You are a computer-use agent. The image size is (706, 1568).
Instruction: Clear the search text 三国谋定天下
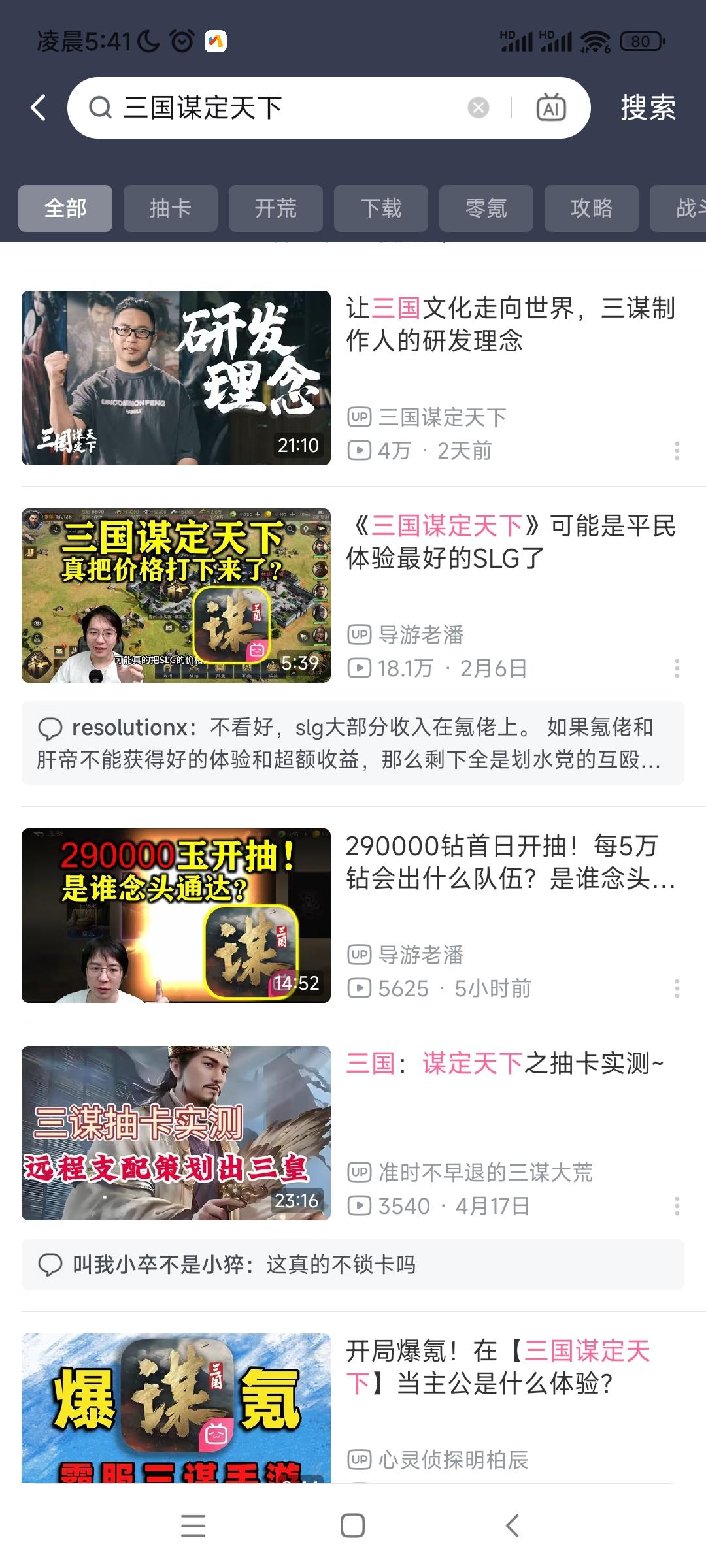point(479,108)
